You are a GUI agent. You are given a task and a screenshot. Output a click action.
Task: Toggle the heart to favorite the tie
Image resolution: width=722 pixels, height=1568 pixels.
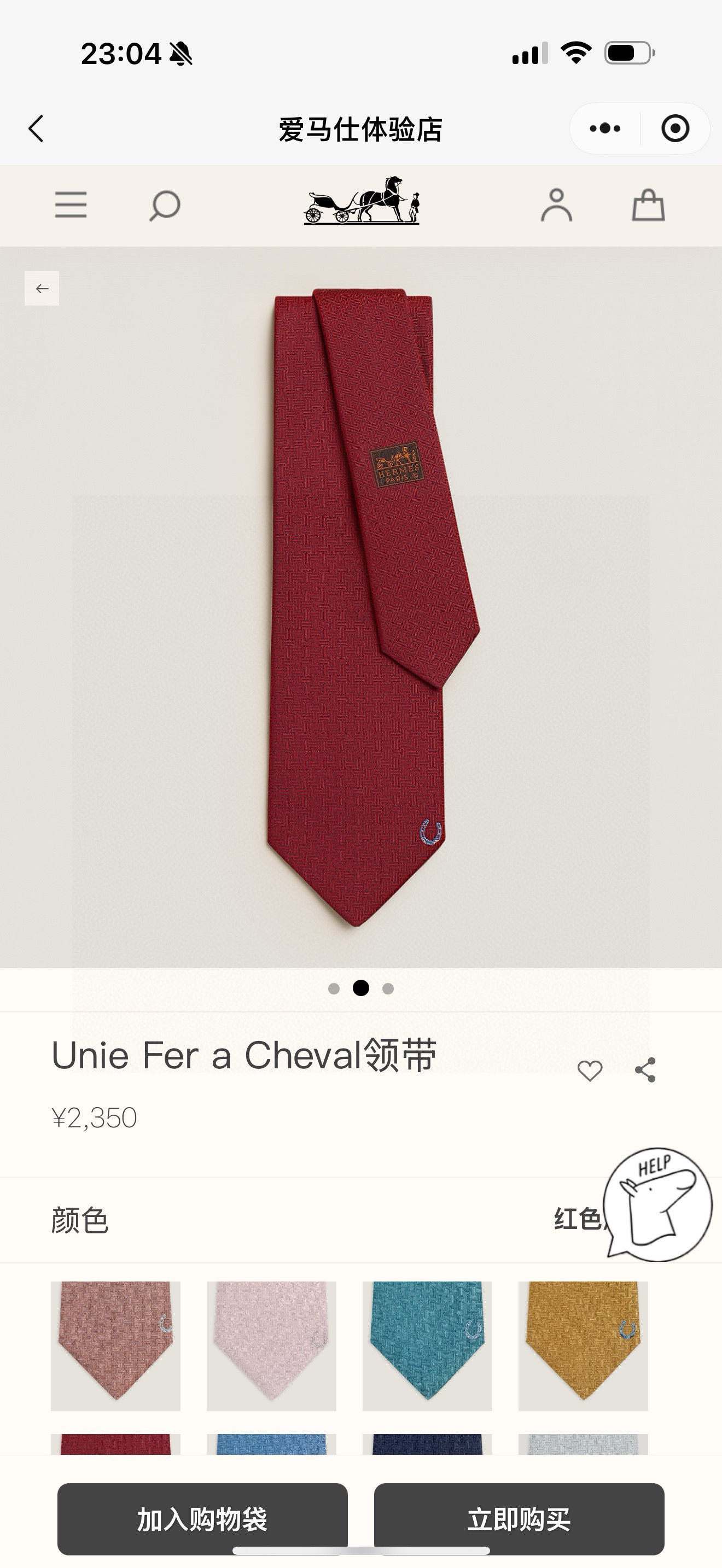[x=589, y=1070]
